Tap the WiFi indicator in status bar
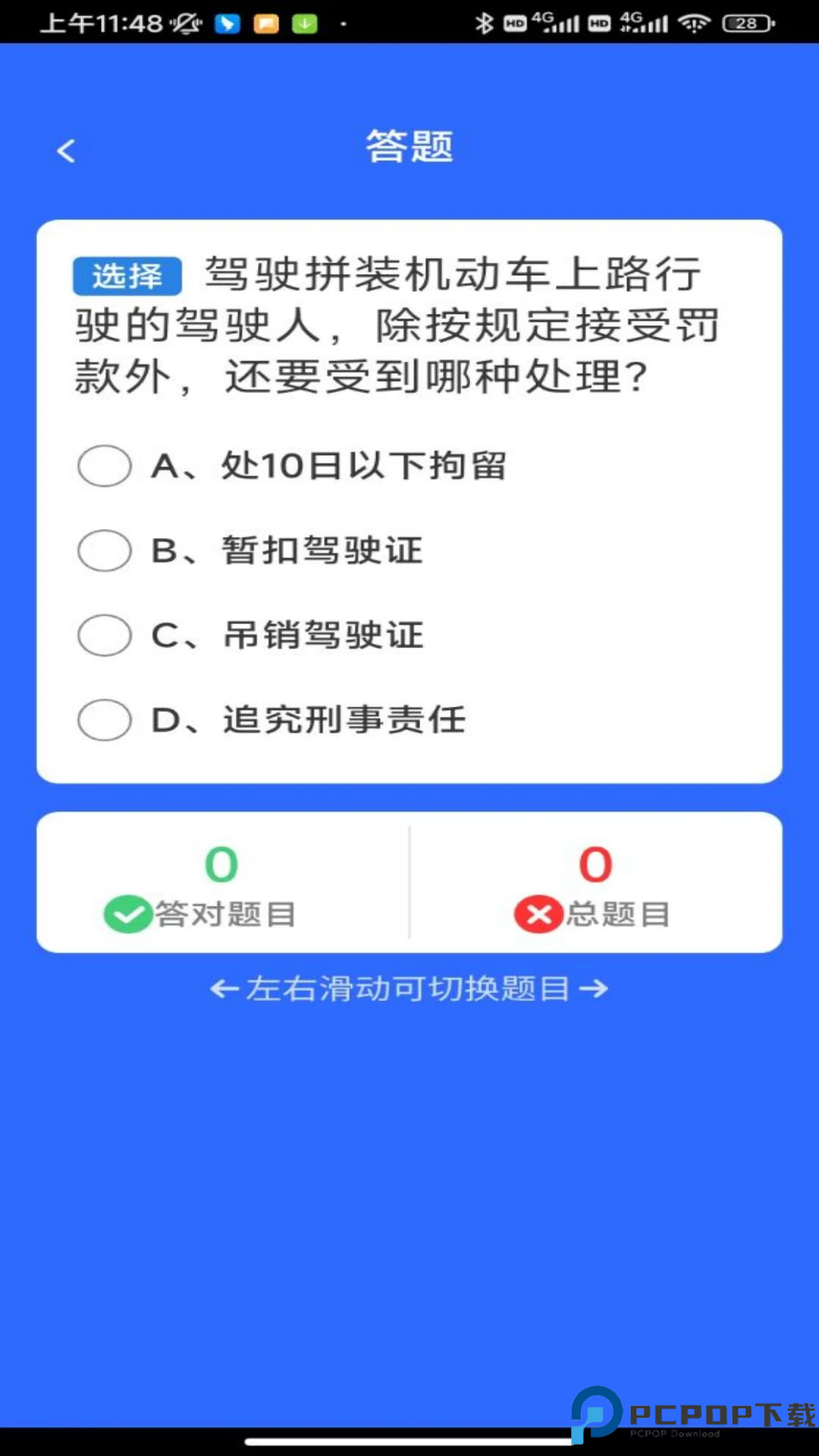The width and height of the screenshot is (819, 1456). (x=695, y=23)
